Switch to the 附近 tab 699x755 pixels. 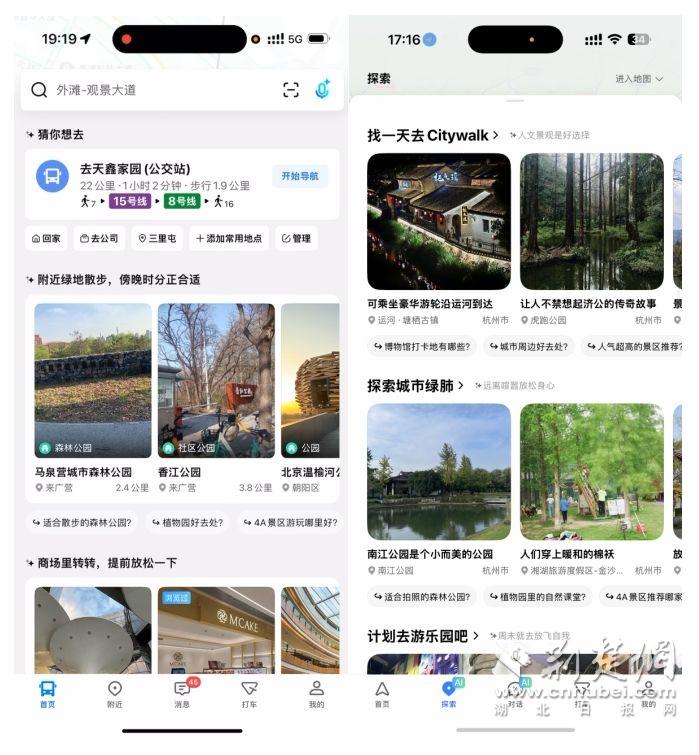(115, 694)
